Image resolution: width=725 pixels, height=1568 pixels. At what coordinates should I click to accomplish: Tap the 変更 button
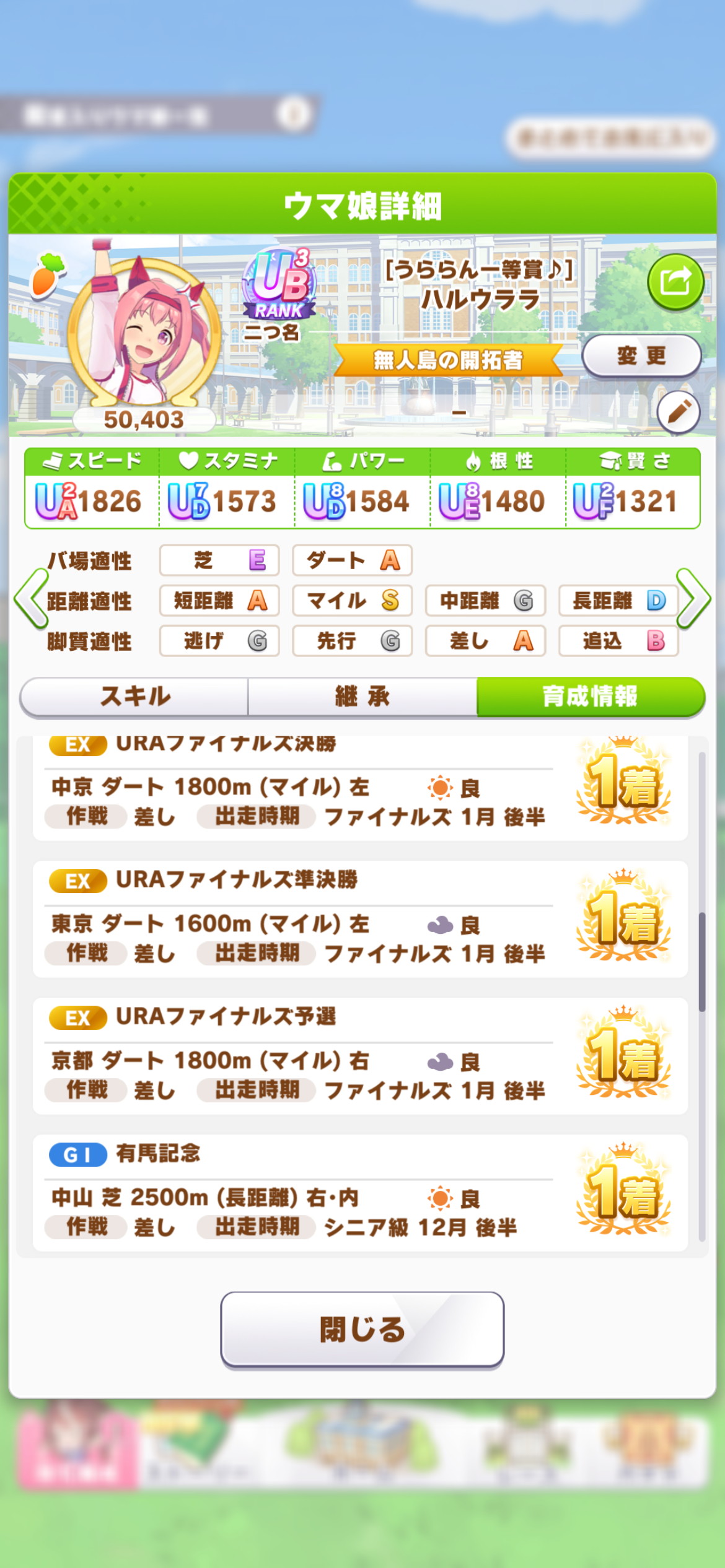641,356
